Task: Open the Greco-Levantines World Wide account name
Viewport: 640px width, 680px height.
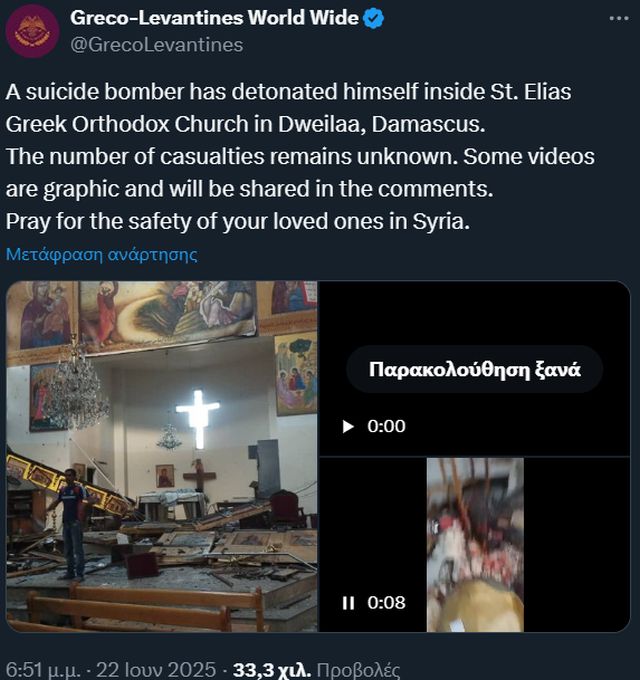Action: click(215, 18)
